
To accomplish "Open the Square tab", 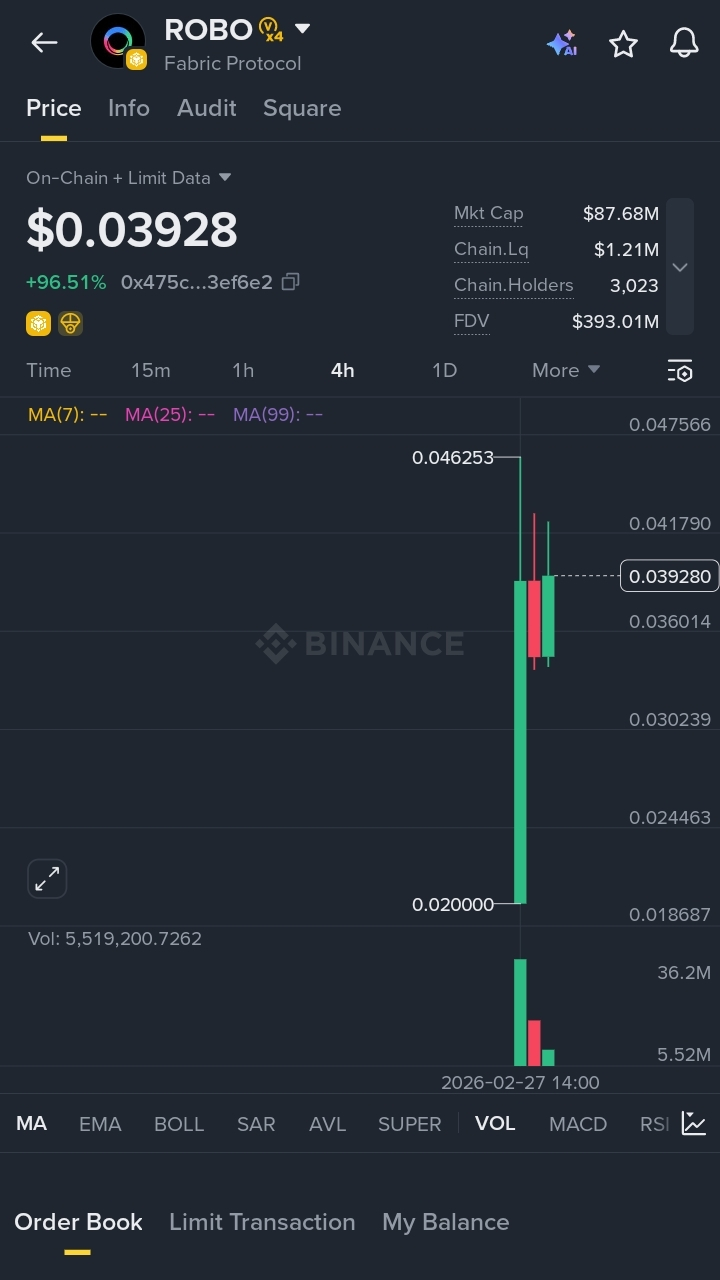I will pyautogui.click(x=301, y=108).
